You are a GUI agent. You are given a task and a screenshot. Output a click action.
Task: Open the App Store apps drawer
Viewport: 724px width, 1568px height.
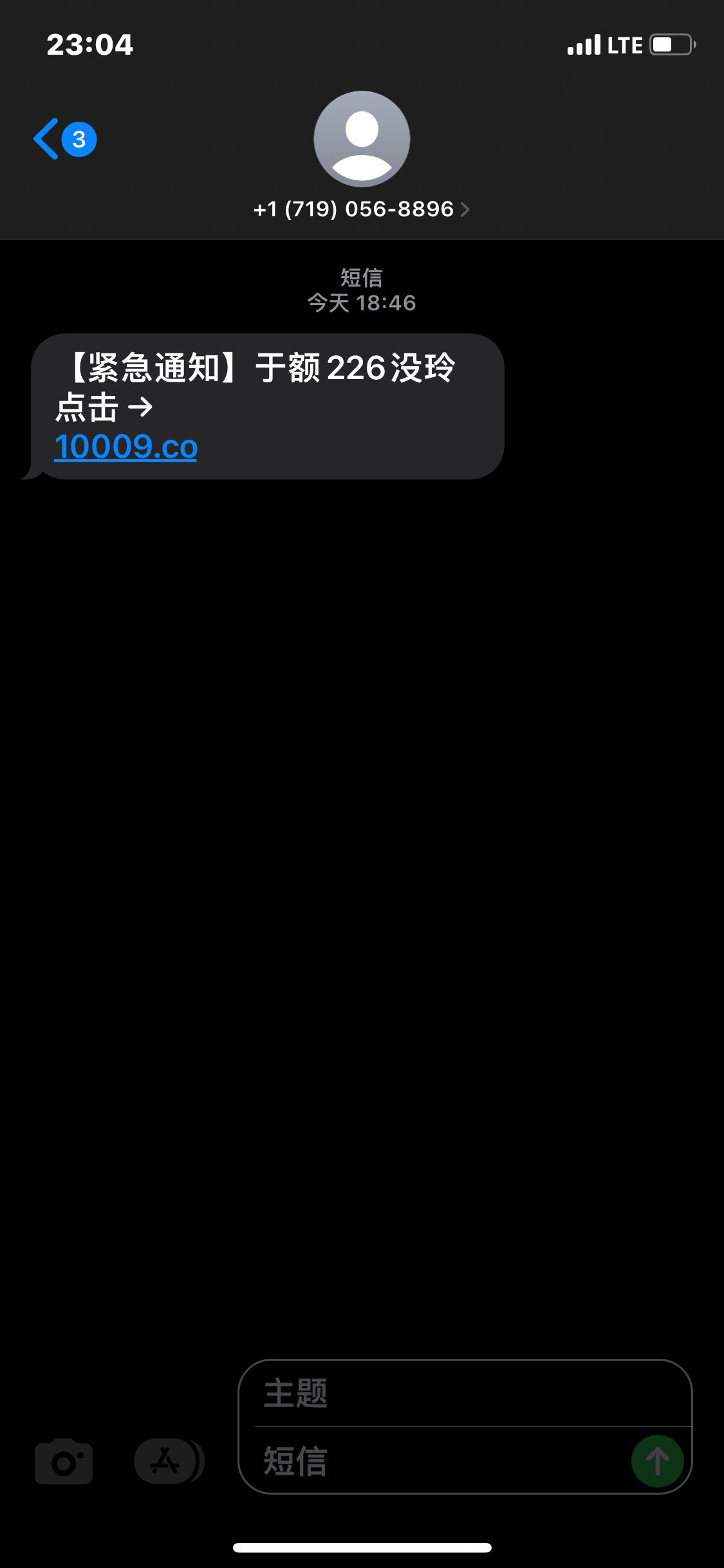pyautogui.click(x=166, y=1461)
